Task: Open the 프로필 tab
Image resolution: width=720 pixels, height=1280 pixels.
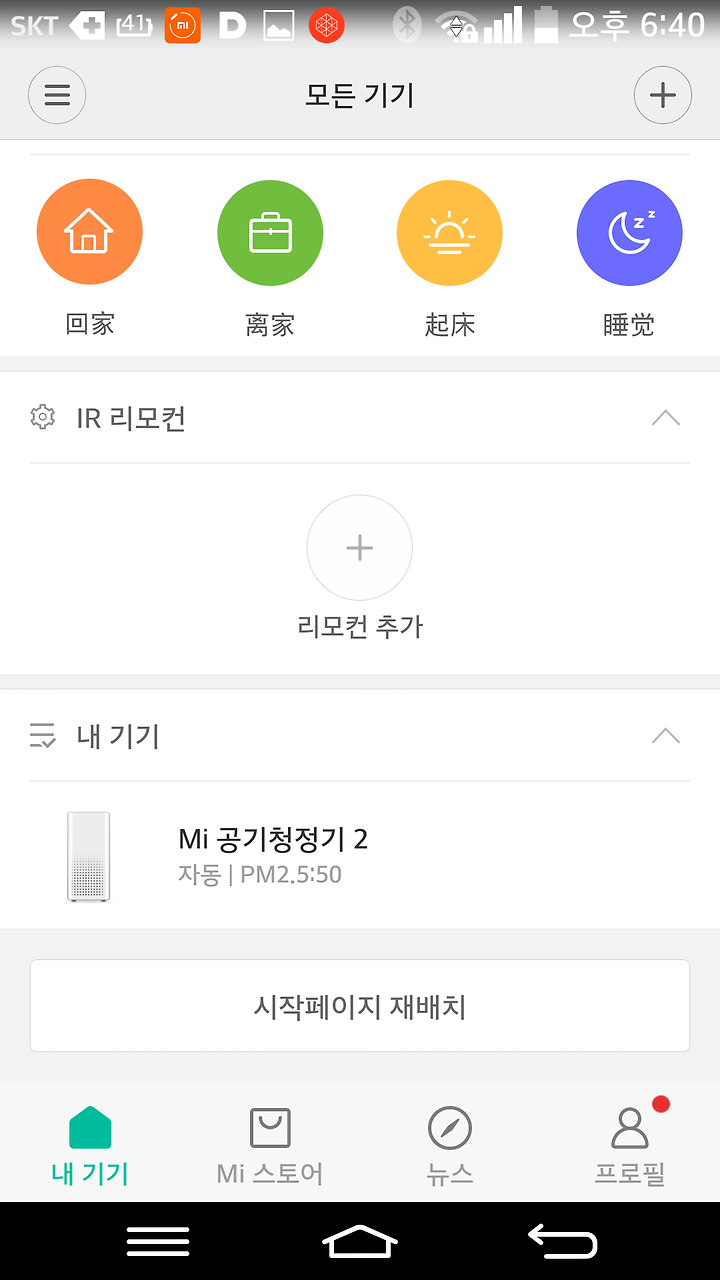Action: pyautogui.click(x=630, y=1146)
